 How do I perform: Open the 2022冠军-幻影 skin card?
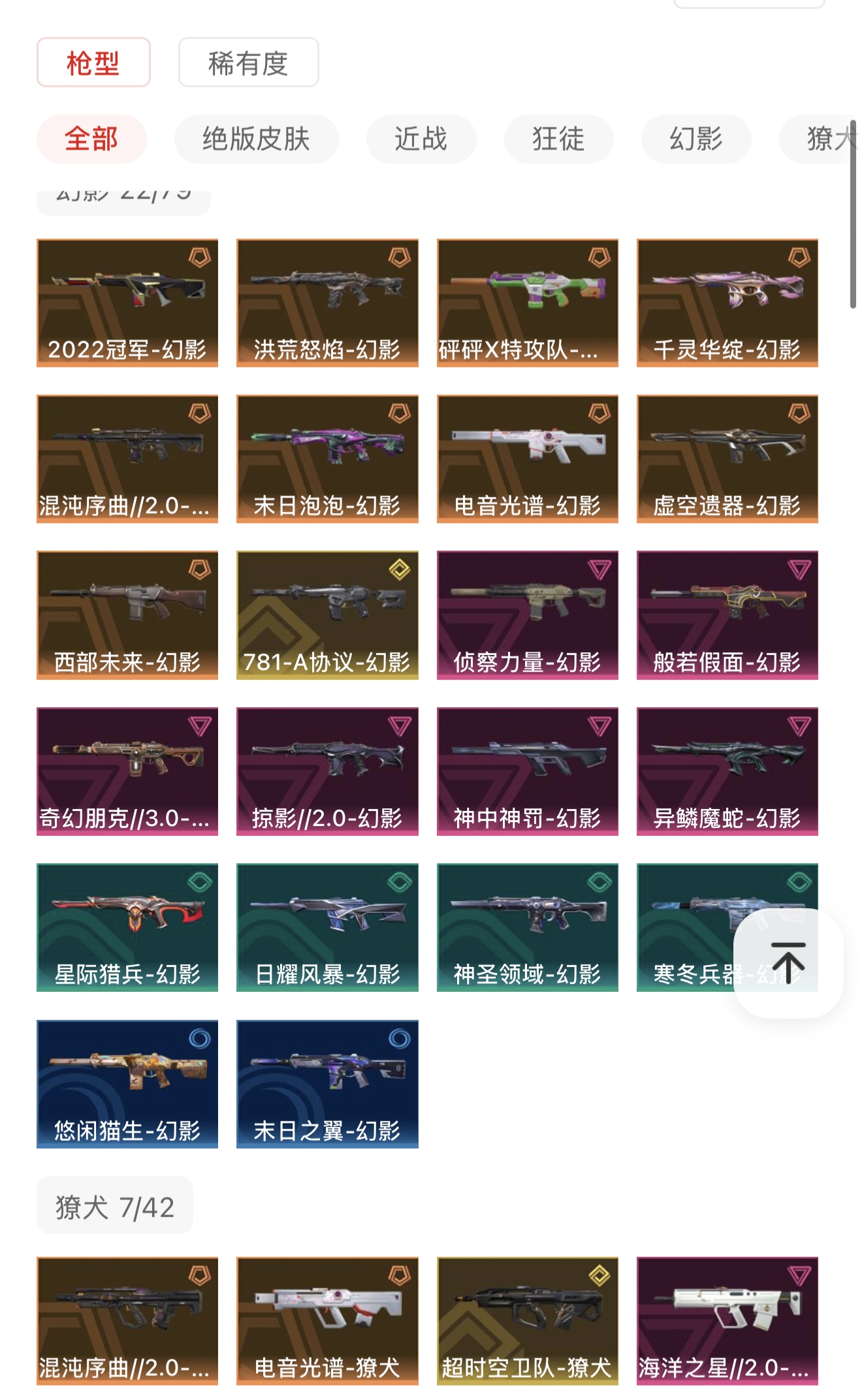click(x=127, y=302)
